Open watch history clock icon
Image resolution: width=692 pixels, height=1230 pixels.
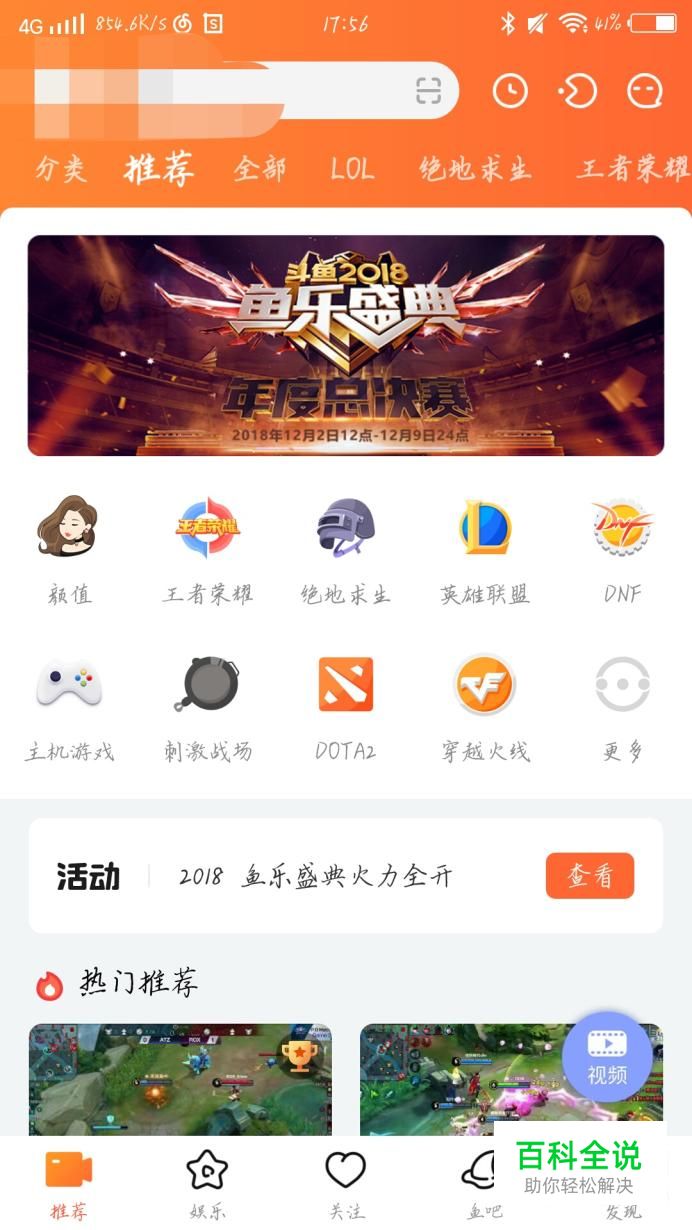[x=510, y=92]
